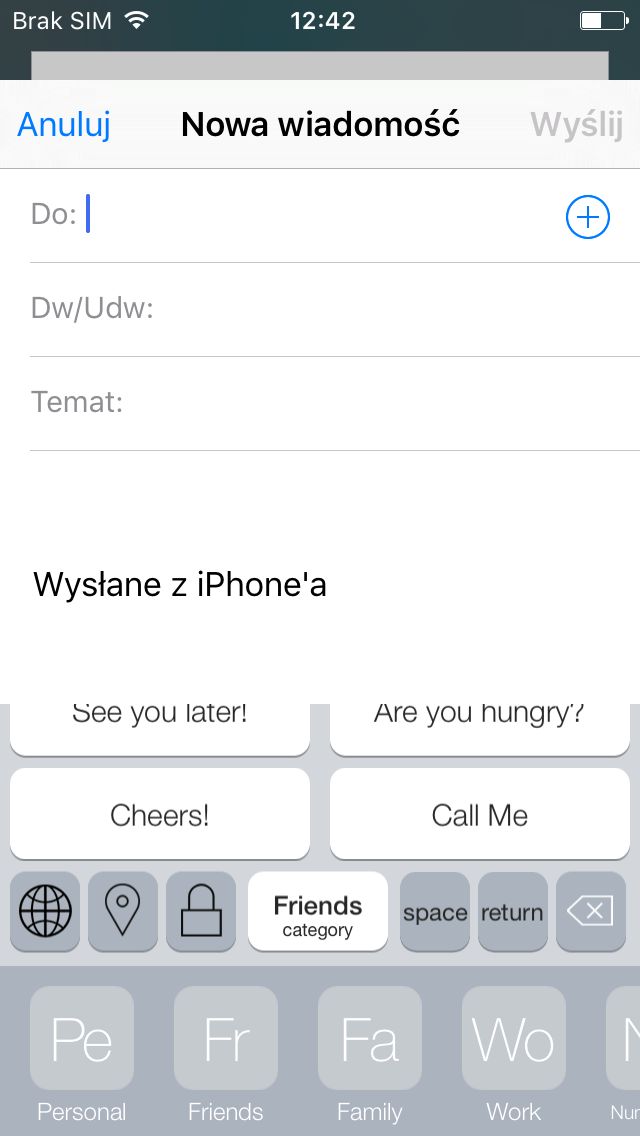Switch to the Personal category
This screenshot has height=1136, width=640.
click(x=82, y=1054)
